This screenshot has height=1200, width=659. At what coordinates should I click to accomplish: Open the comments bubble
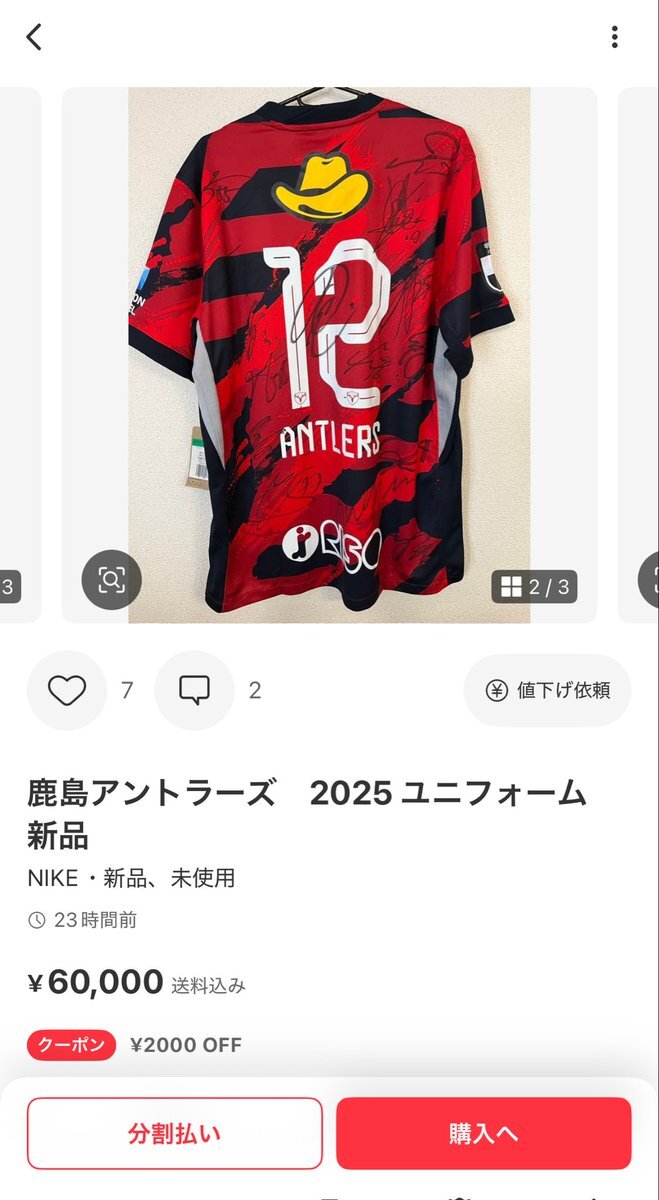click(194, 690)
